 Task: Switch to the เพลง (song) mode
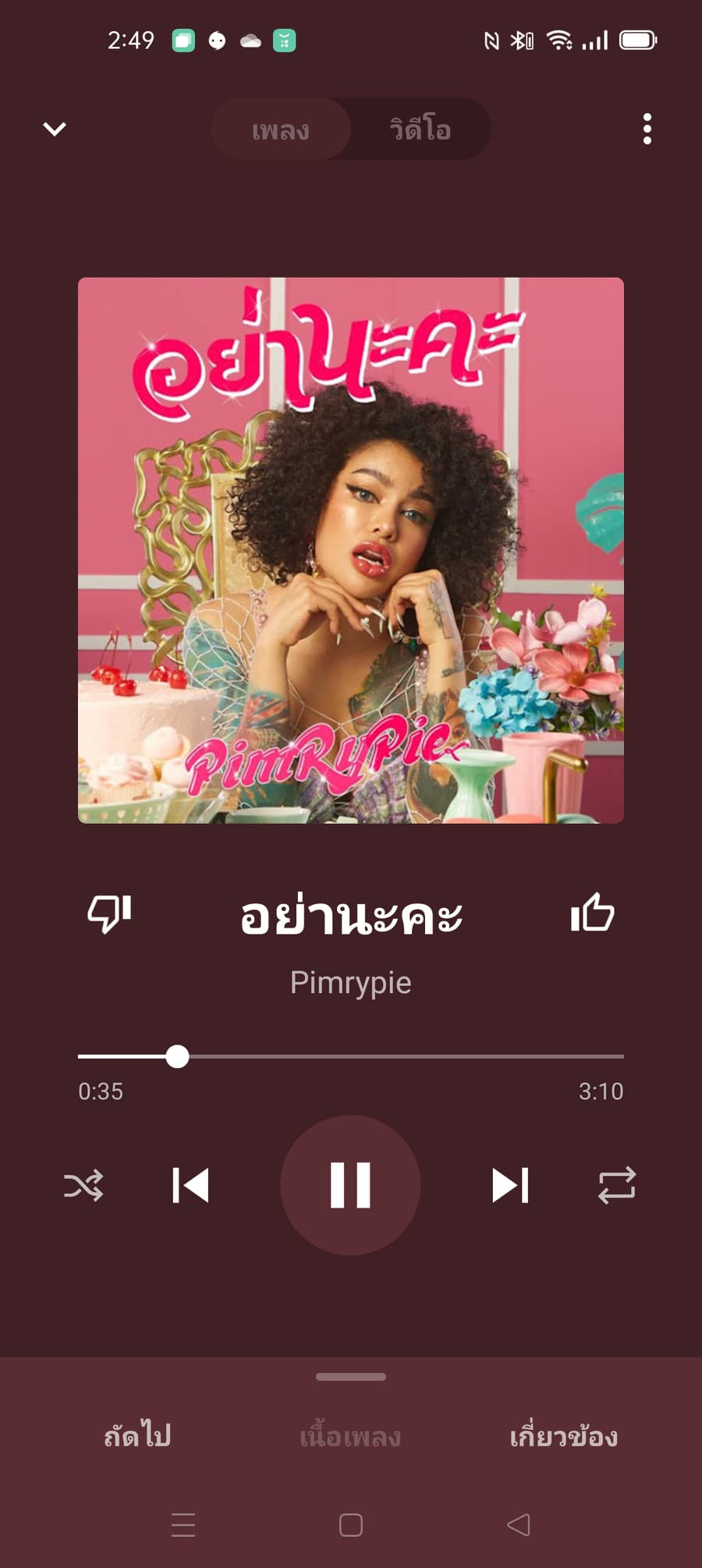pos(281,129)
